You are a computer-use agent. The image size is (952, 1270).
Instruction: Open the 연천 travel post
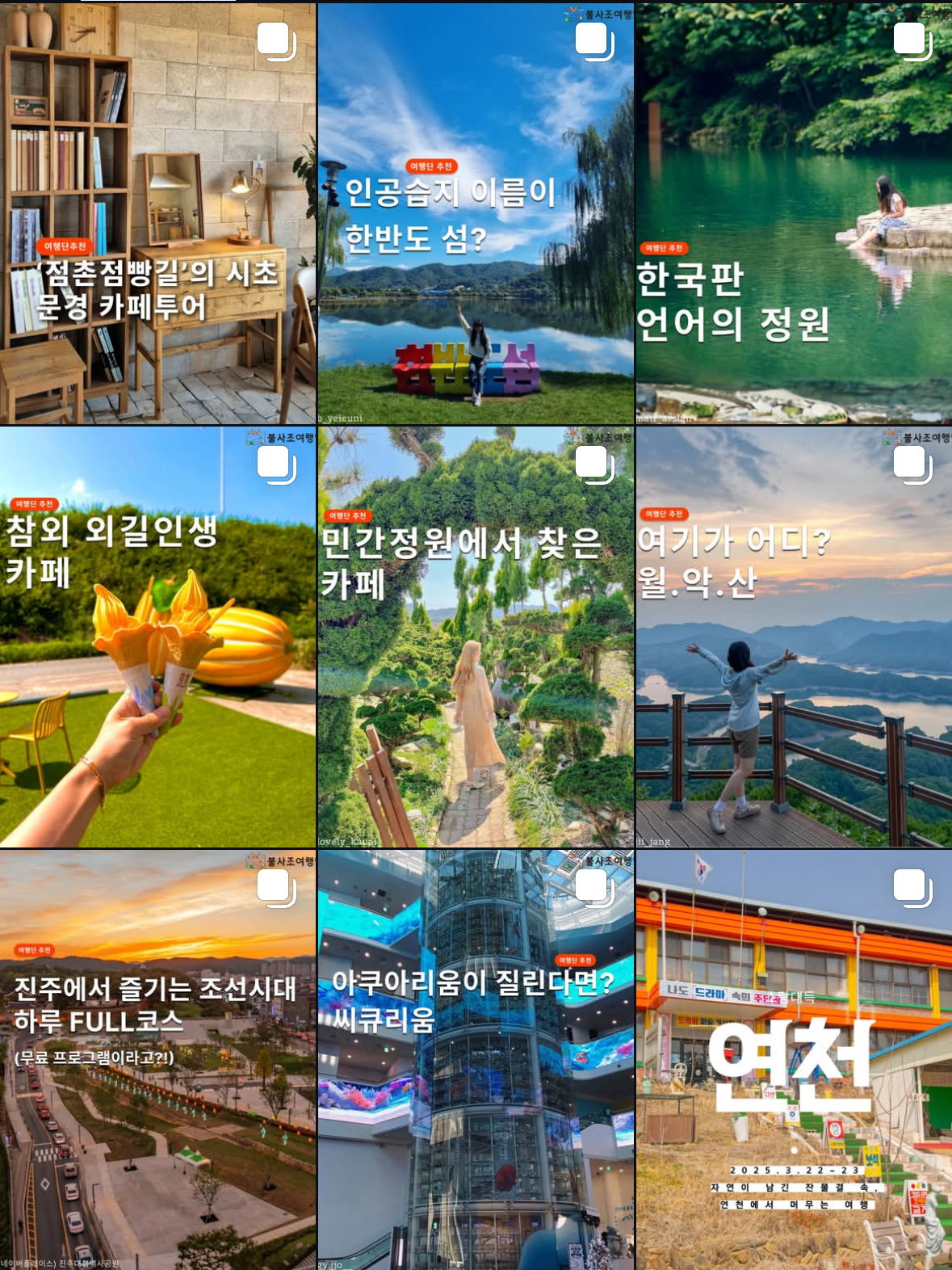[794, 1060]
